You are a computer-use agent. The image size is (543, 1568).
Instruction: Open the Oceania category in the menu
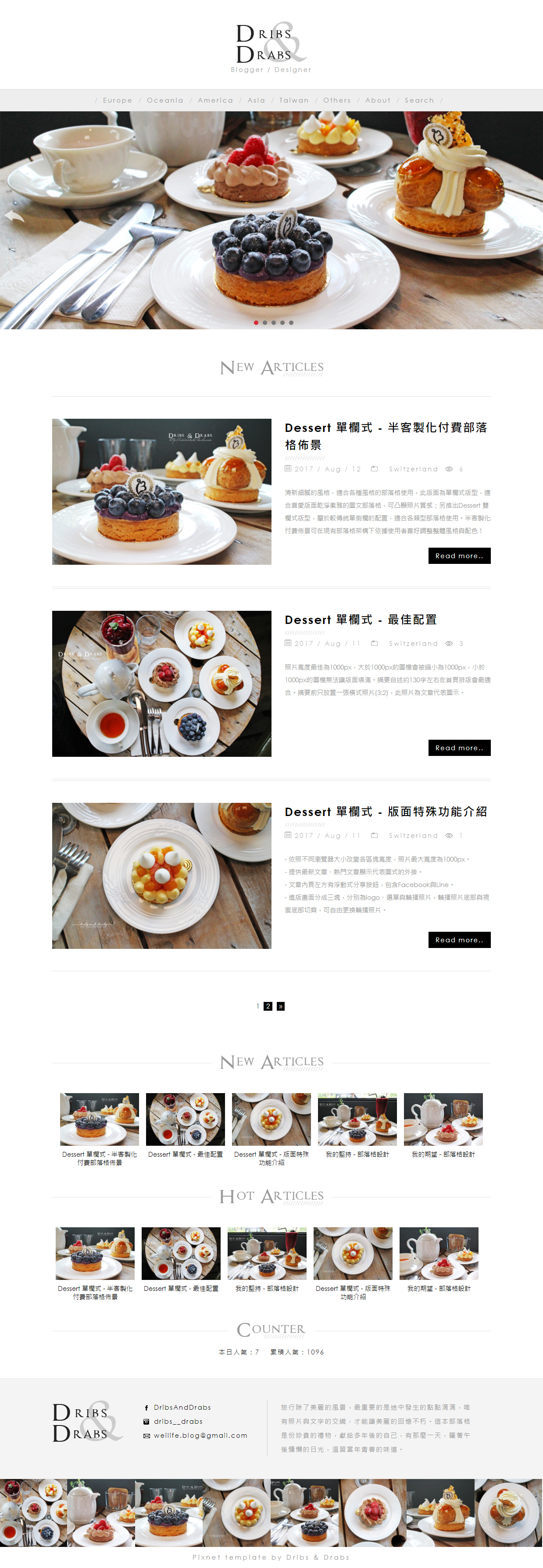point(164,100)
